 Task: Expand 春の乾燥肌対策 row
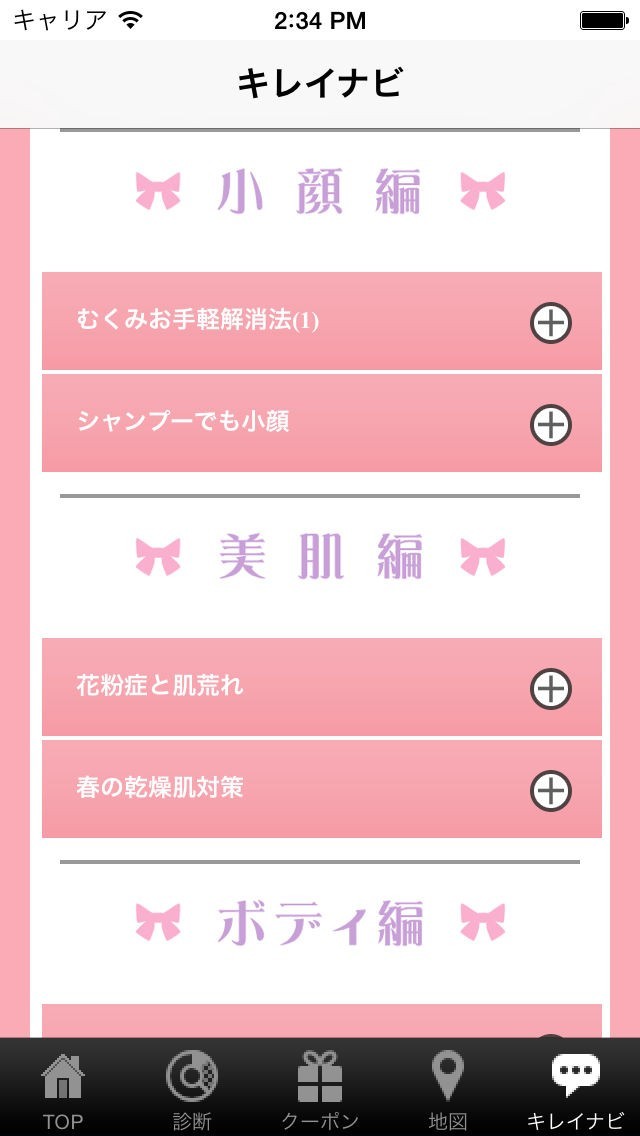click(x=550, y=790)
